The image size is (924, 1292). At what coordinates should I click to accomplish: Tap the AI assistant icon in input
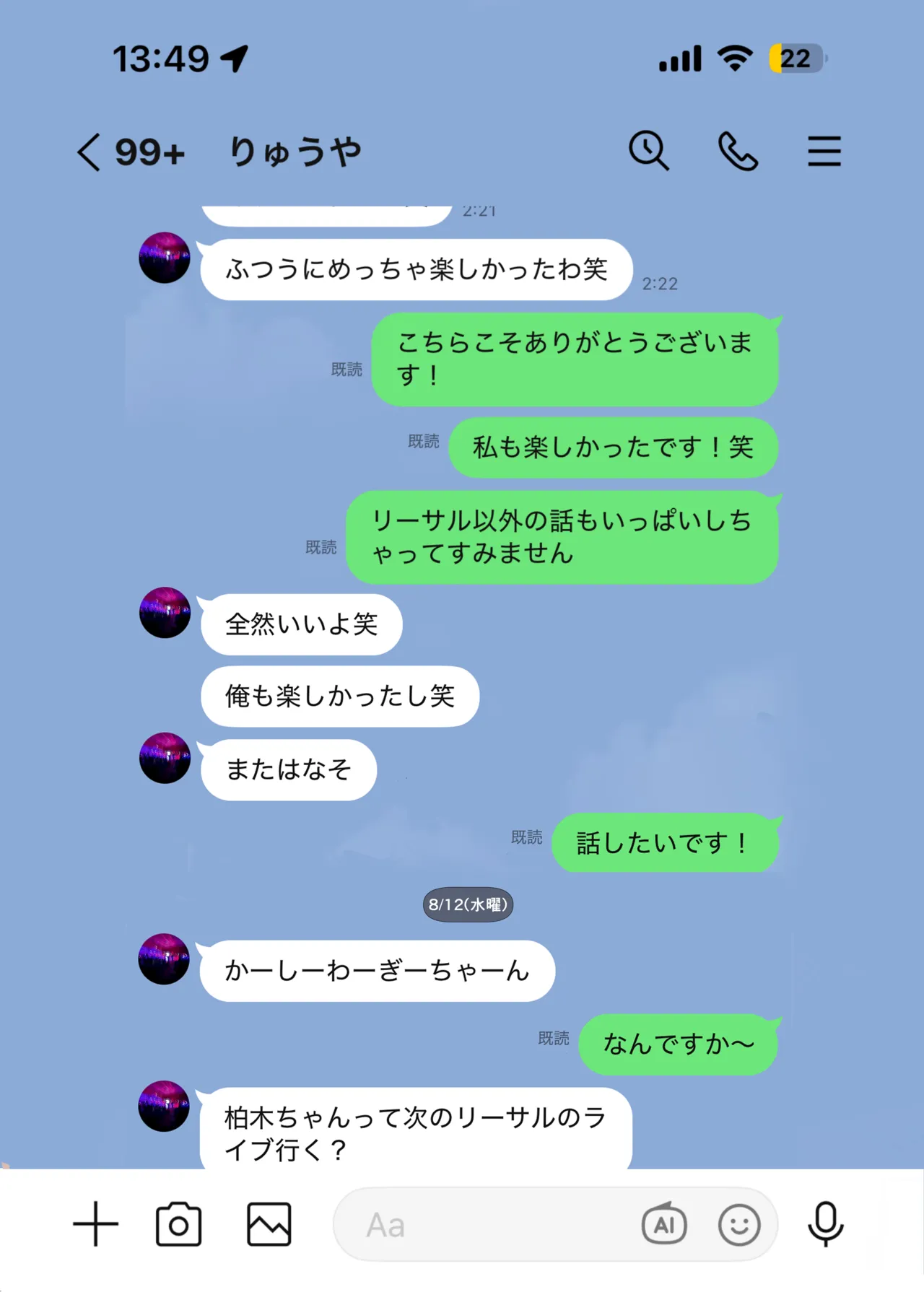pos(664,1224)
